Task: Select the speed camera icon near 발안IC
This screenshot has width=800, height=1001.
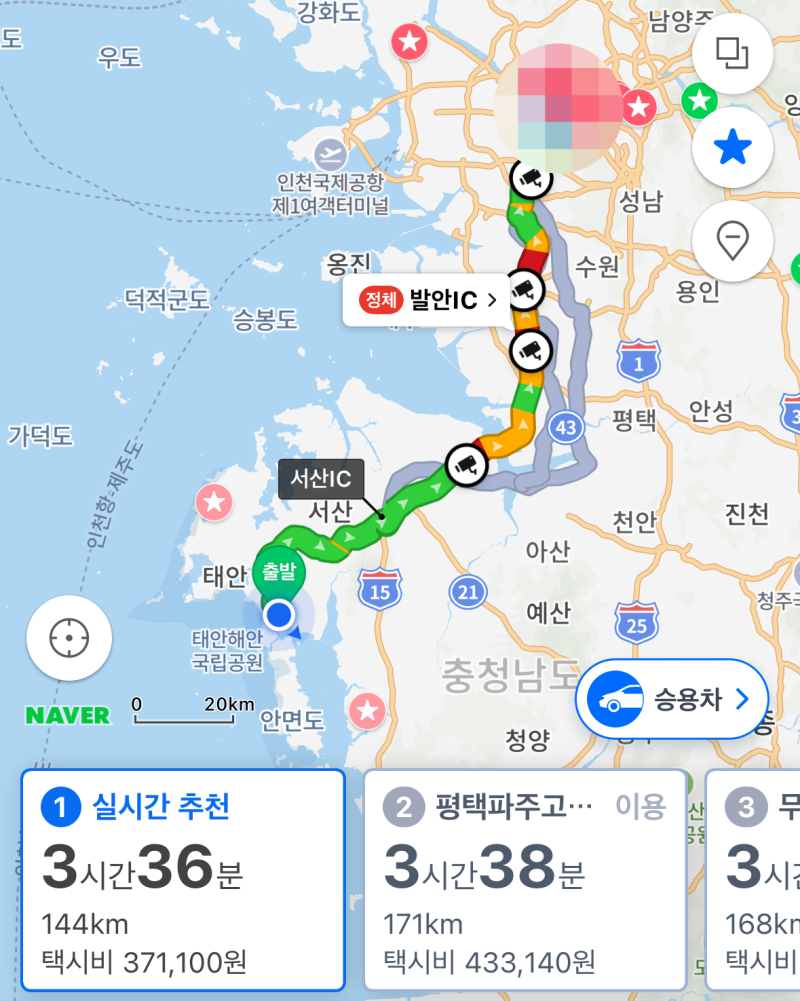Action: (527, 289)
